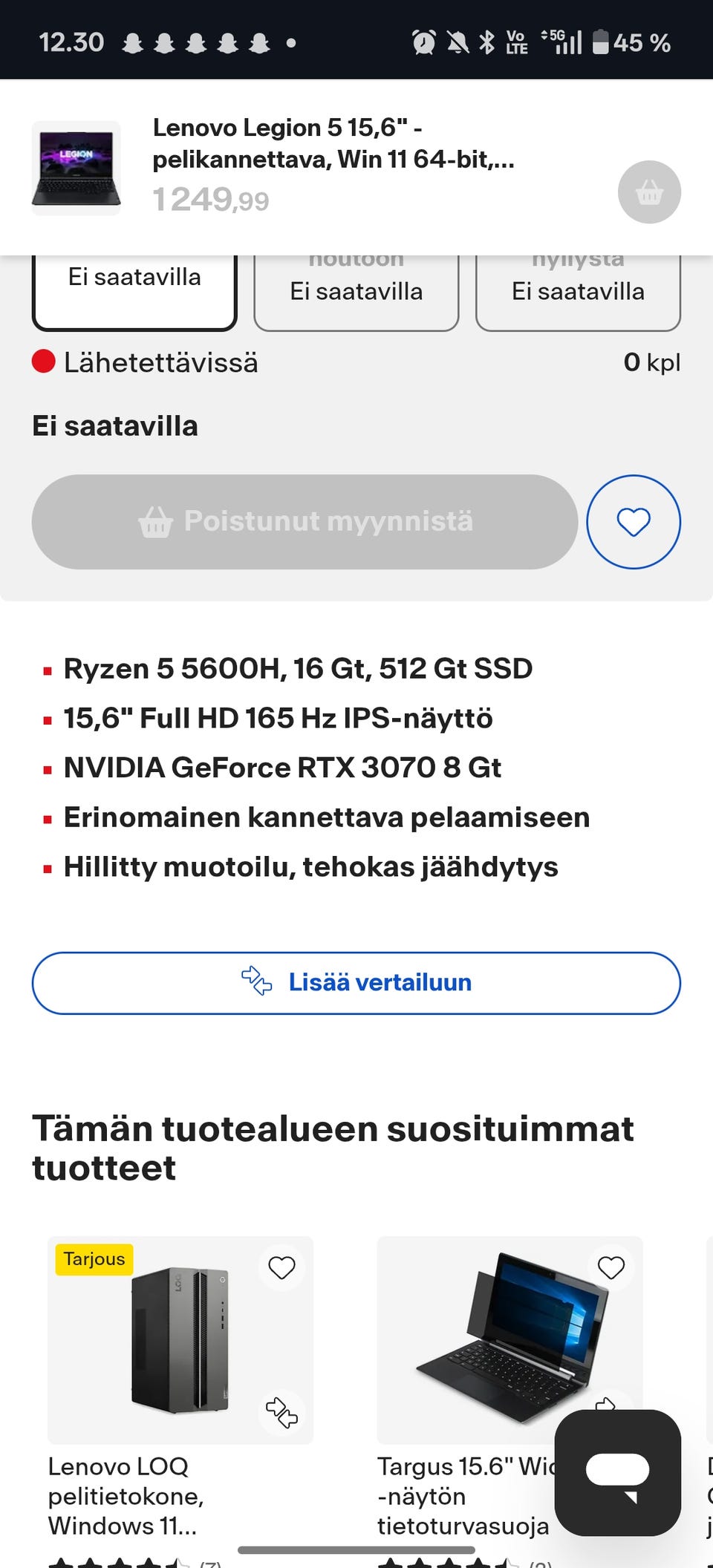Image resolution: width=713 pixels, height=1568 pixels.
Task: Tap 'Lisää vertailuun' to compare this product
Action: [356, 983]
